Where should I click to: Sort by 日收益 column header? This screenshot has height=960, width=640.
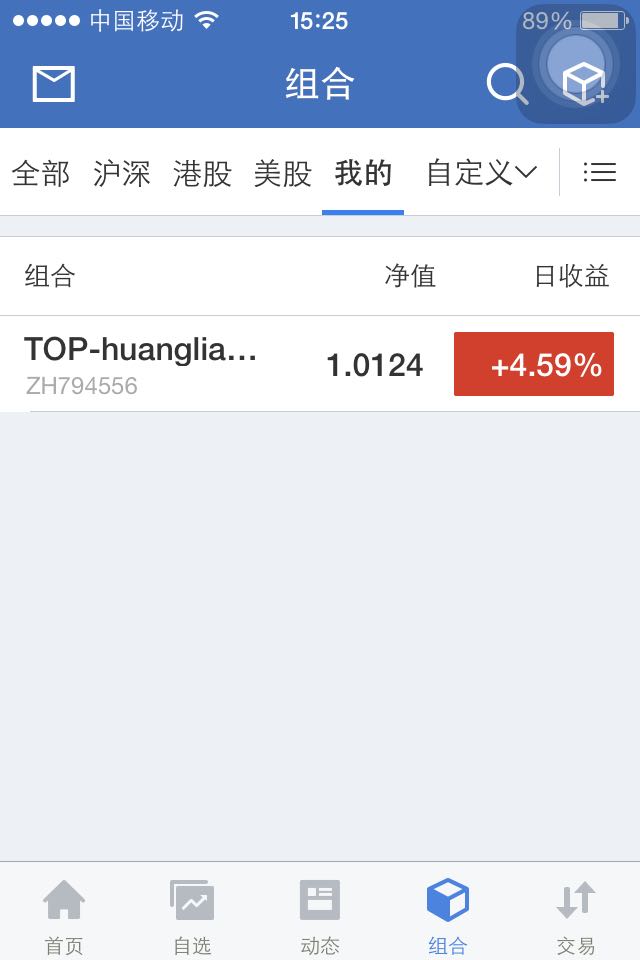click(571, 276)
